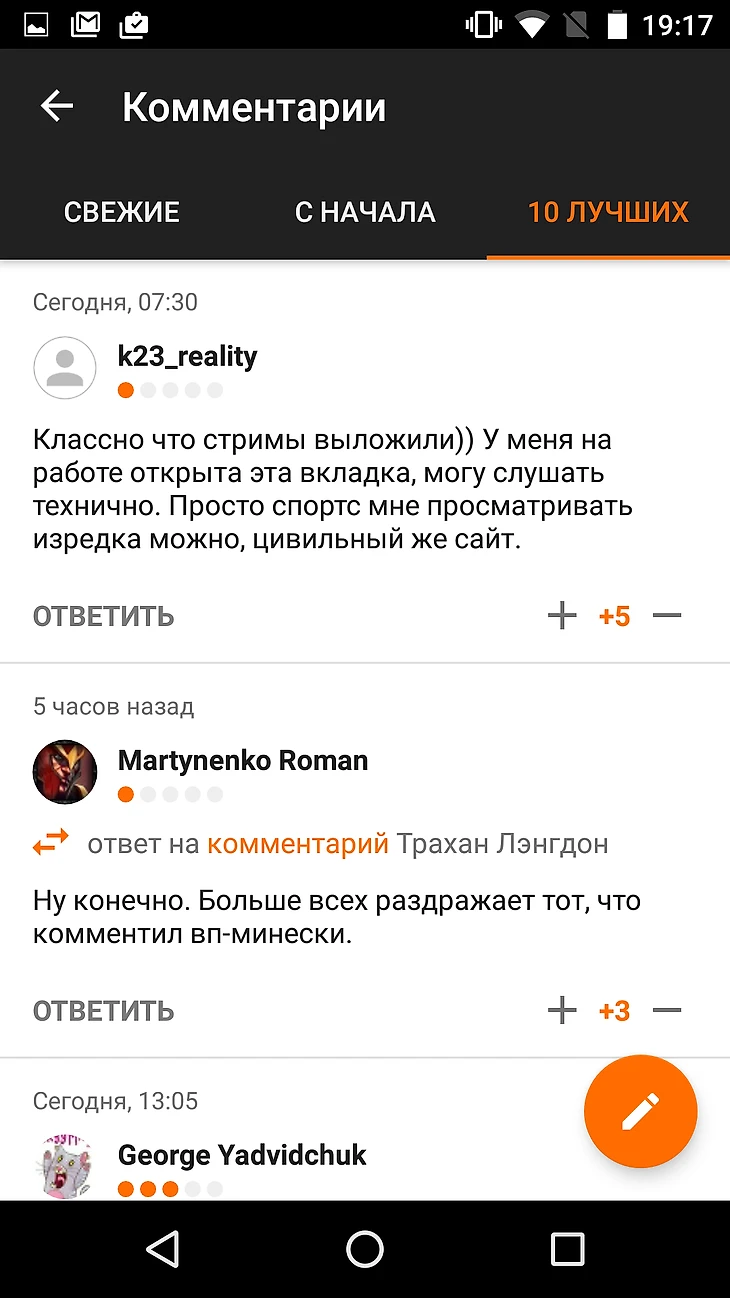Open Martynenko Roman's profile avatar
Image resolution: width=730 pixels, height=1298 pixels.
(x=65, y=772)
